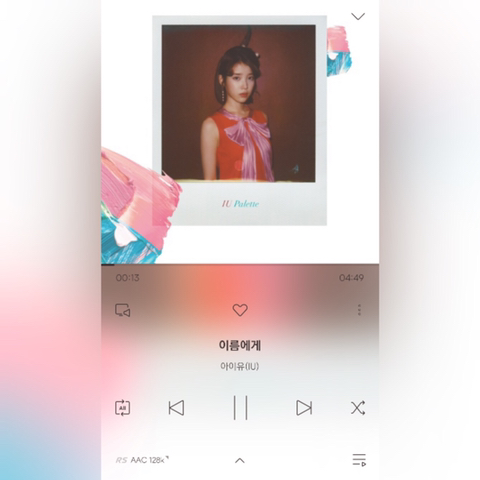The height and width of the screenshot is (480, 480).
Task: Expand the panel with the up chevron
Action: (240, 461)
